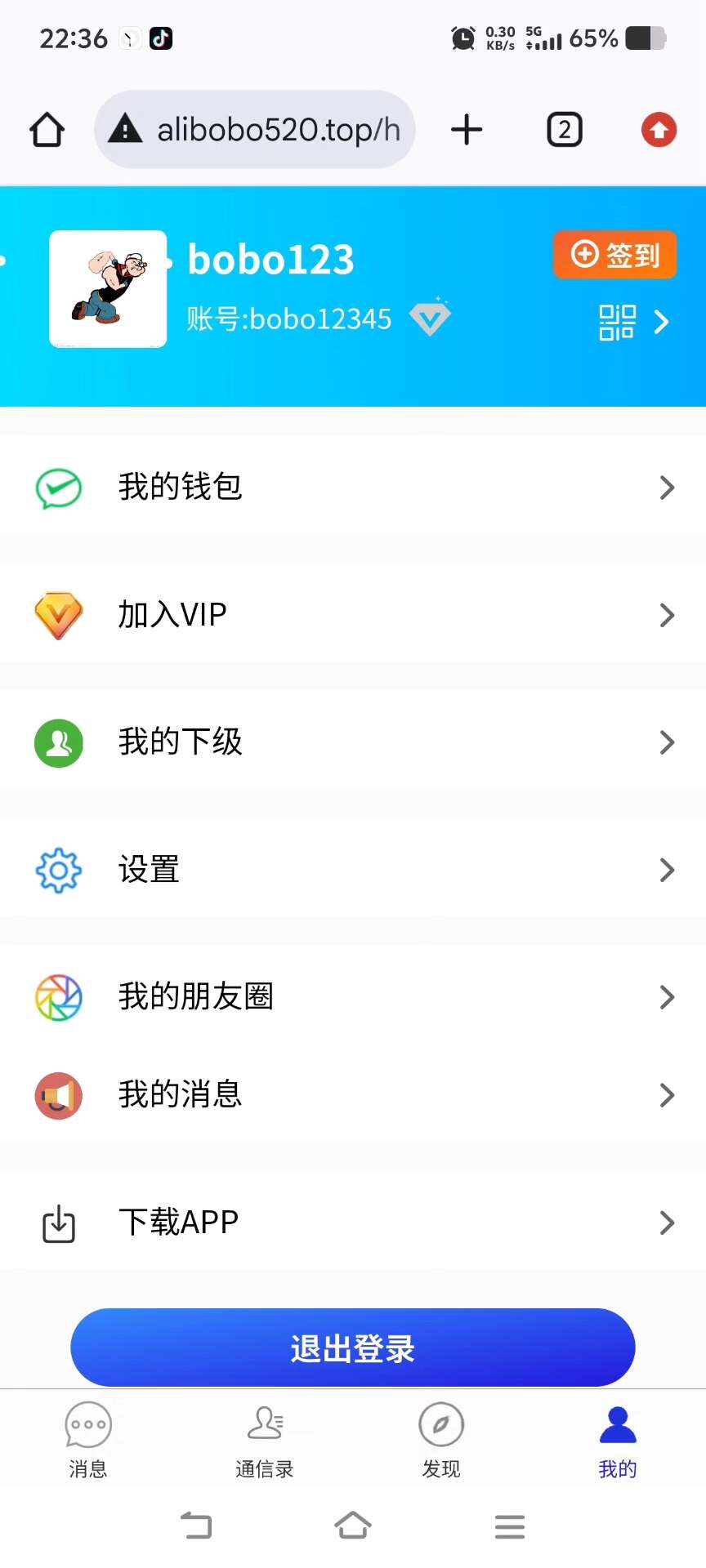The image size is (706, 1568).
Task: Tap the bobo123 profile avatar
Action: pyautogui.click(x=108, y=289)
